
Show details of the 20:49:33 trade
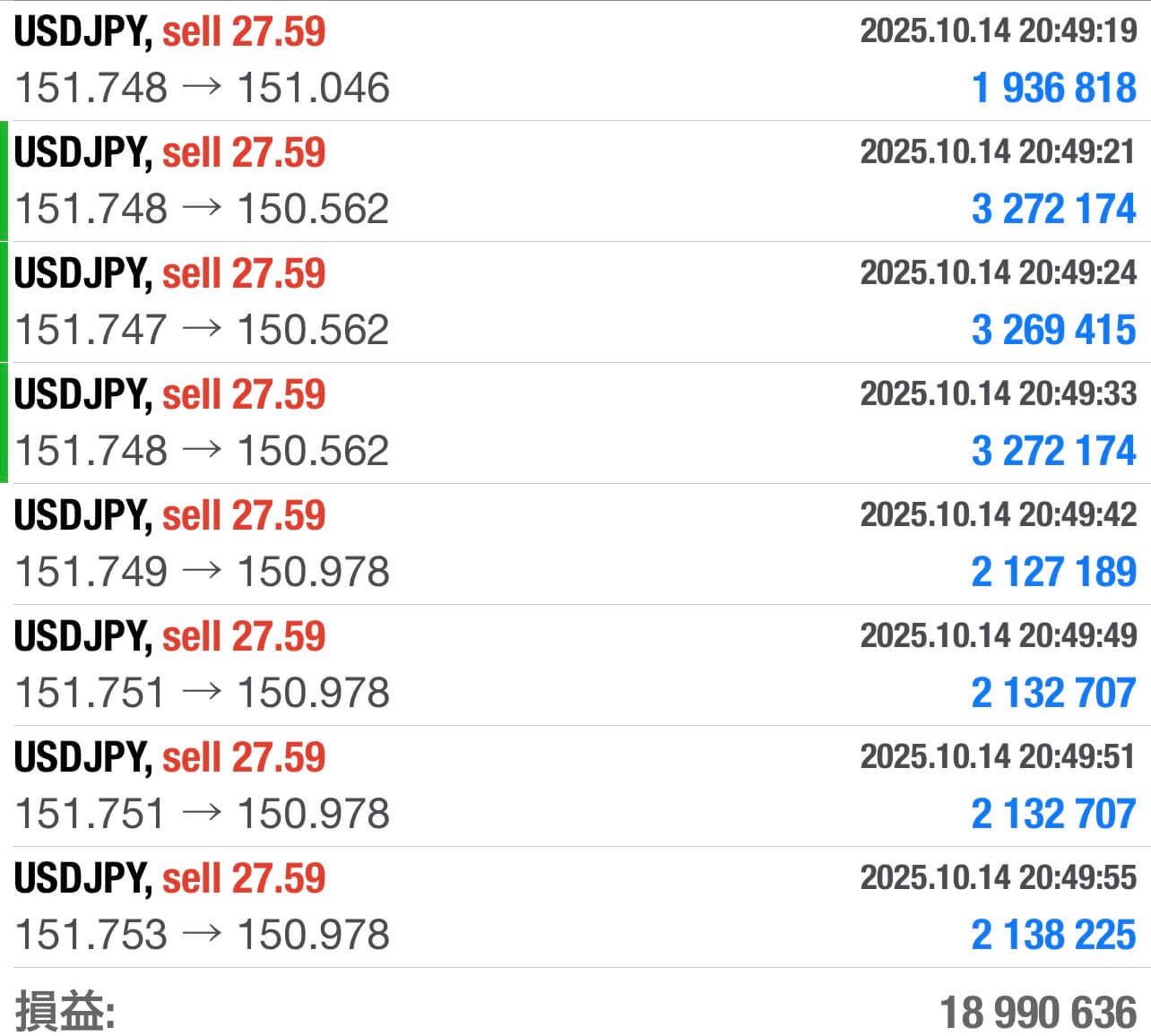pos(575,423)
